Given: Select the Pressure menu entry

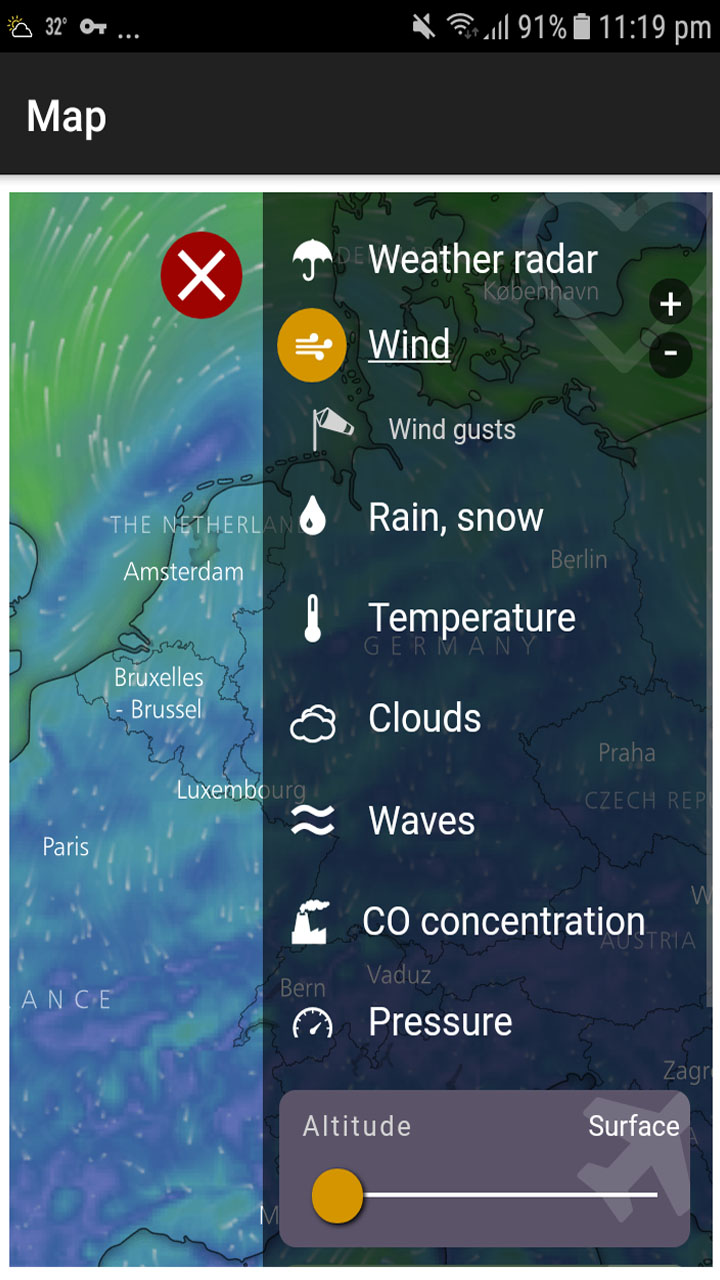Looking at the screenshot, I should pyautogui.click(x=440, y=1022).
